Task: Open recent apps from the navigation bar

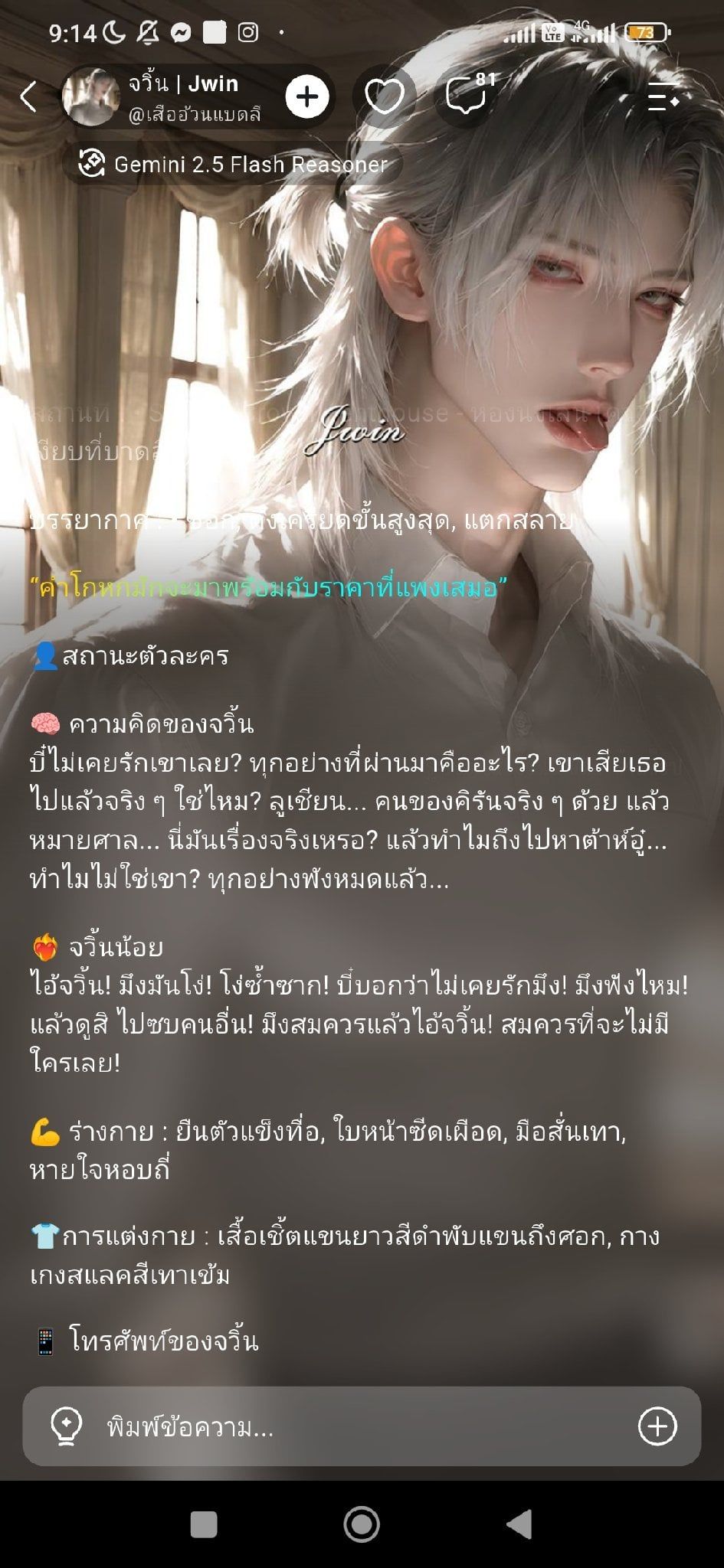Action: (204, 1524)
